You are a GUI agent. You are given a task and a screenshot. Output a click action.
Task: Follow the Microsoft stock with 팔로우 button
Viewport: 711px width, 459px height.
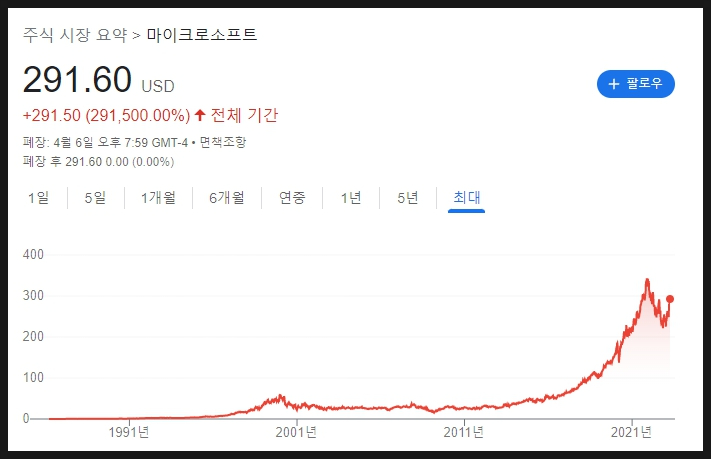636,84
